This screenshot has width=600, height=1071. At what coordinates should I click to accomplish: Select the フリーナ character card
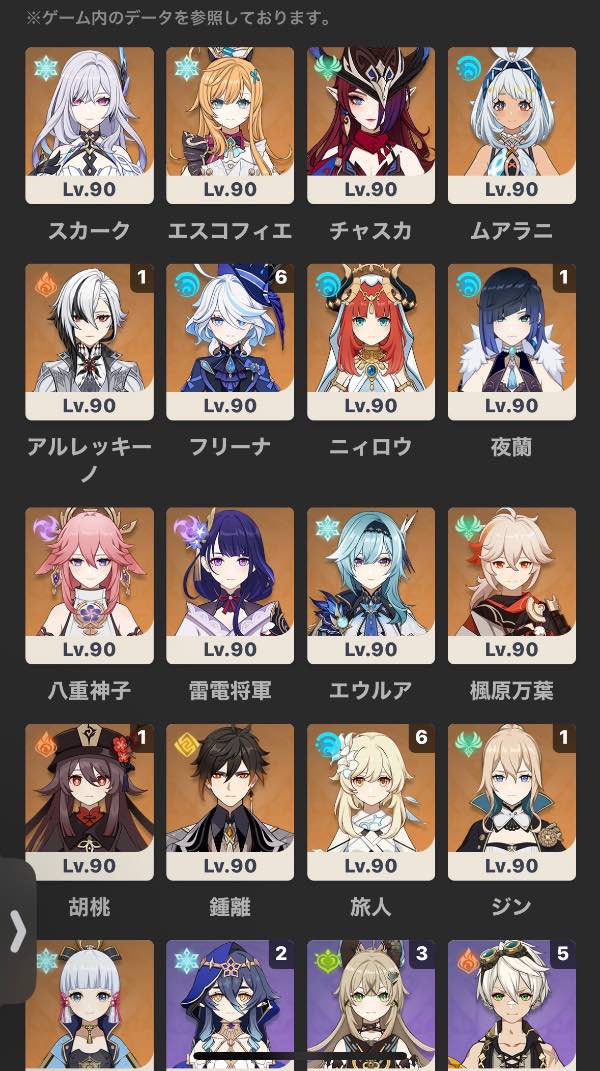[x=230, y=341]
